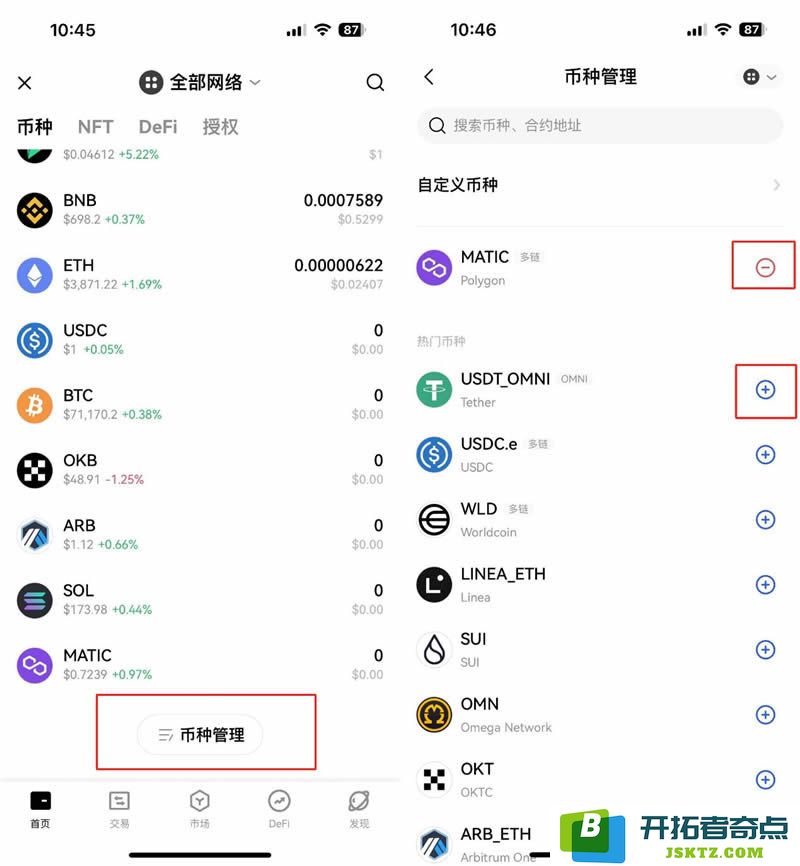Add WLD Worldcoin to the list
The image size is (800, 866).
point(765,520)
